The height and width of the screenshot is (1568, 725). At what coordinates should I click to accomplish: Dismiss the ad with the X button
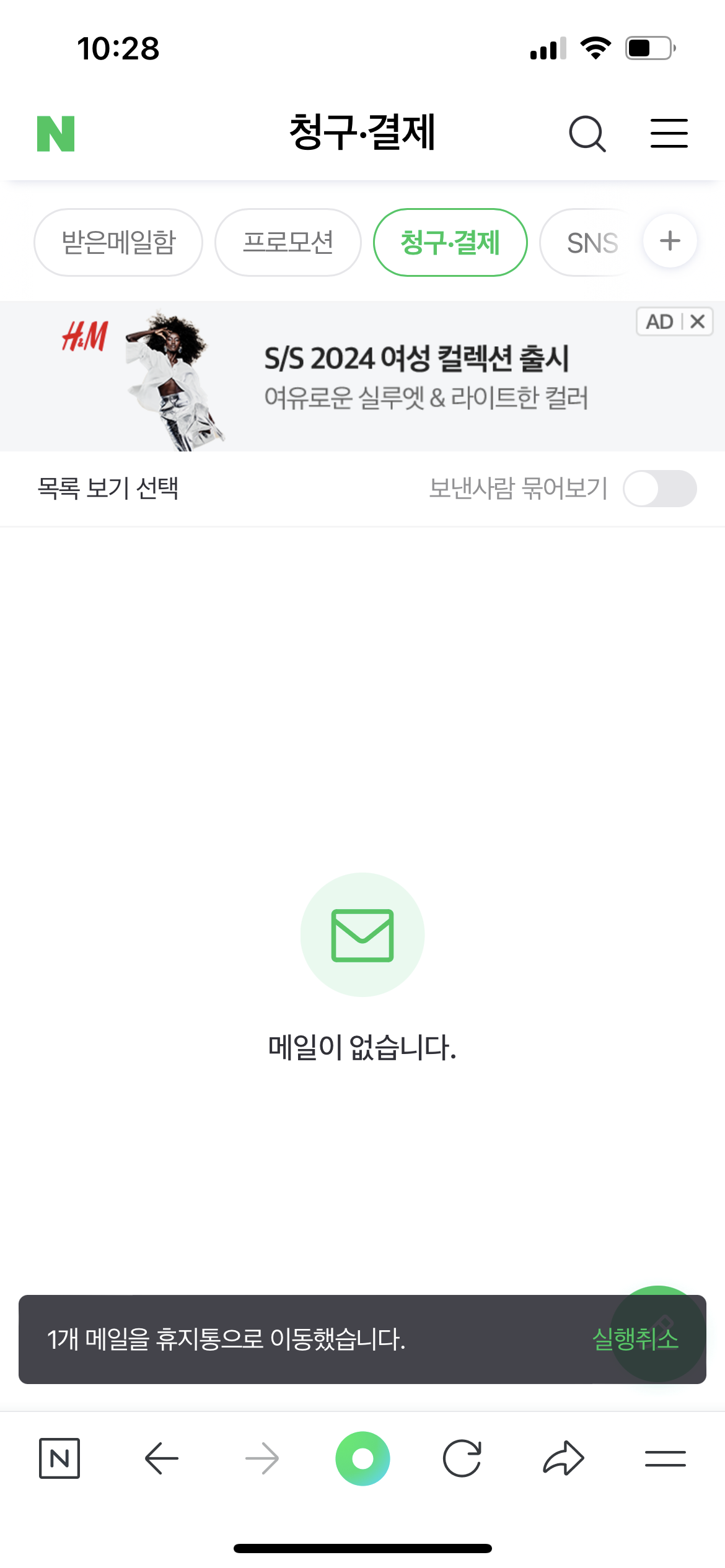(x=698, y=321)
